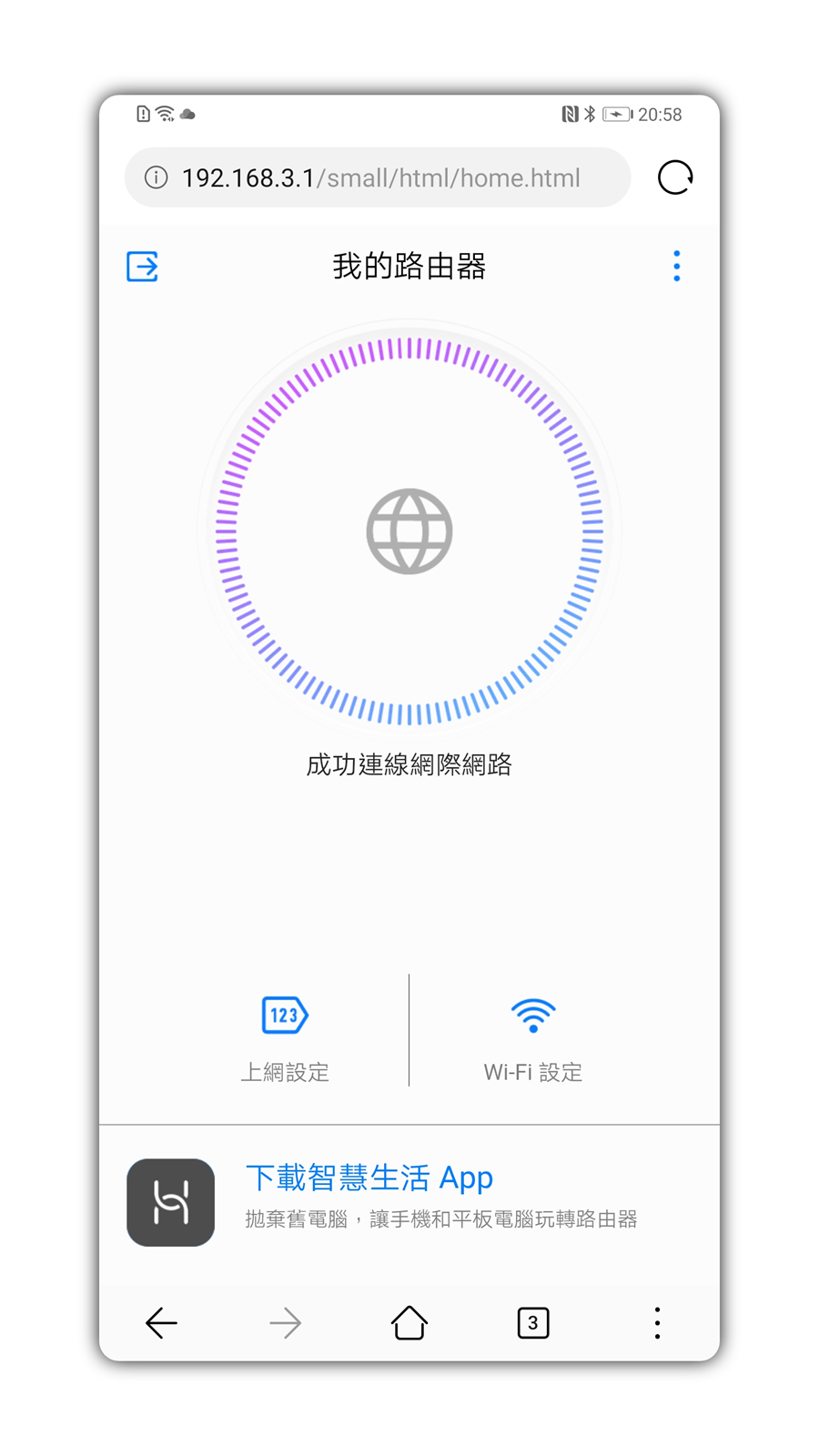Open the browser overflow menu
Viewport: 819px width, 1456px height.
(657, 1323)
